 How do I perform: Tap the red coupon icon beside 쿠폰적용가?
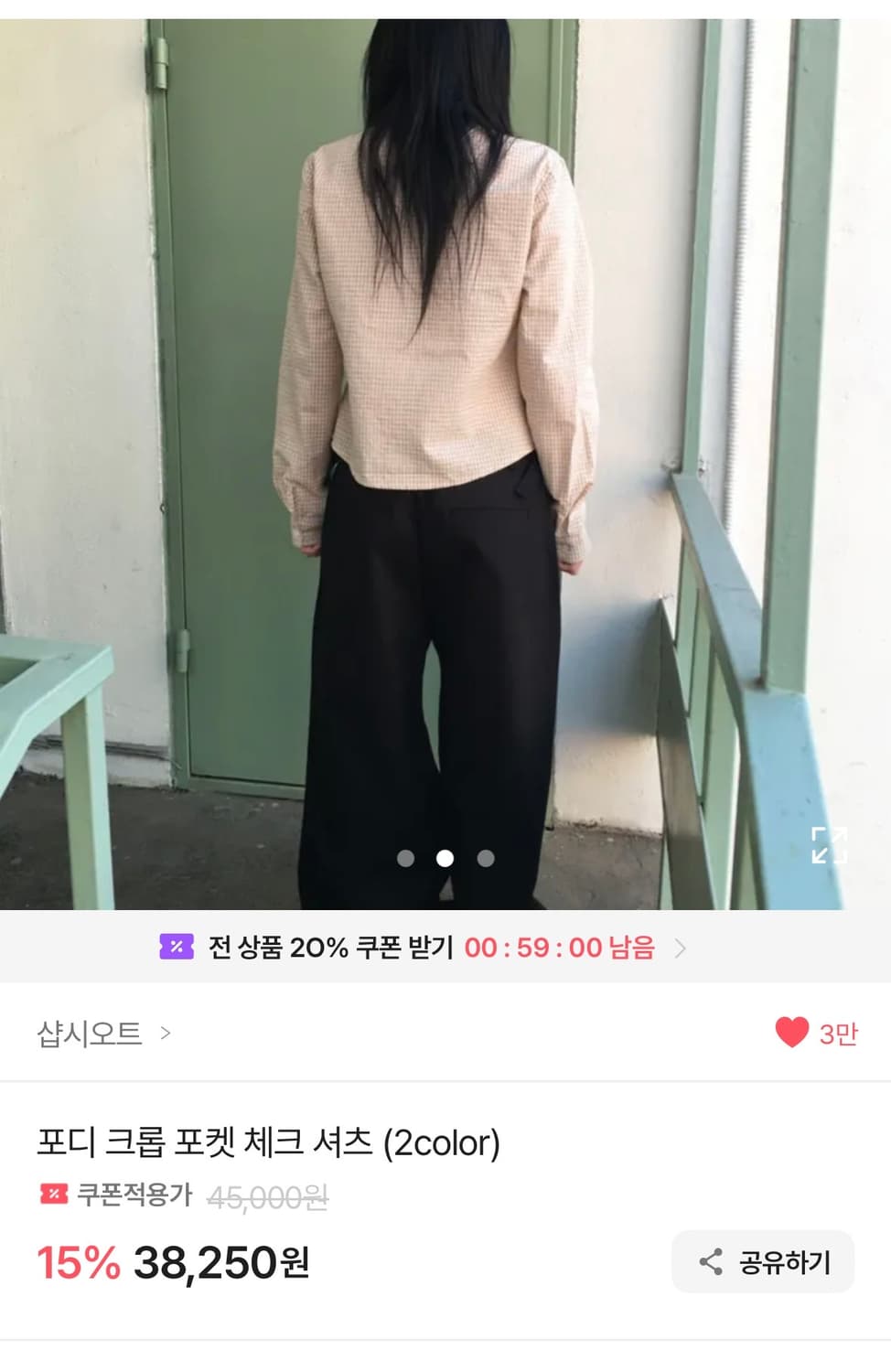pos(54,1193)
